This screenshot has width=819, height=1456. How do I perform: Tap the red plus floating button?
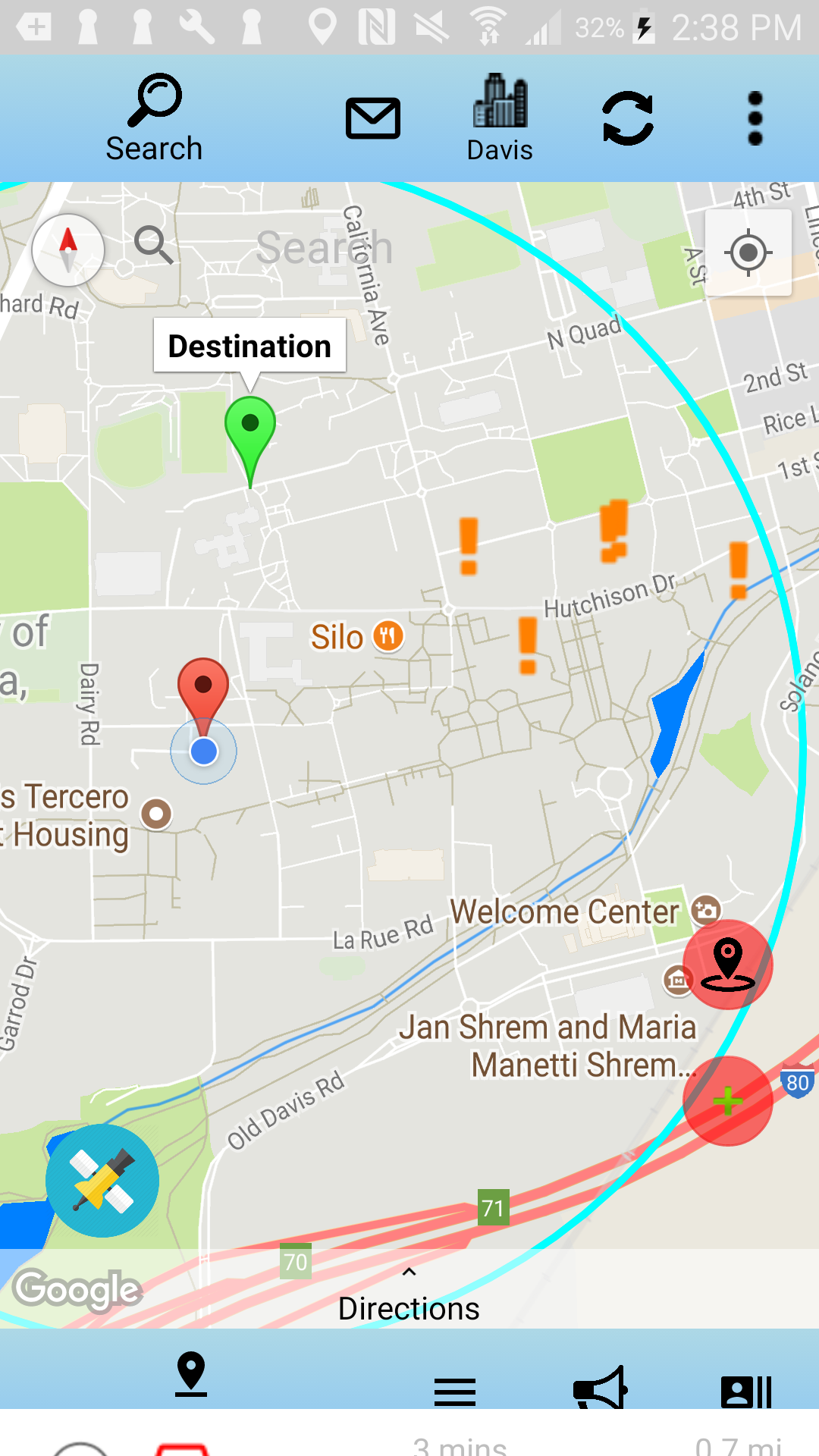tap(727, 1100)
